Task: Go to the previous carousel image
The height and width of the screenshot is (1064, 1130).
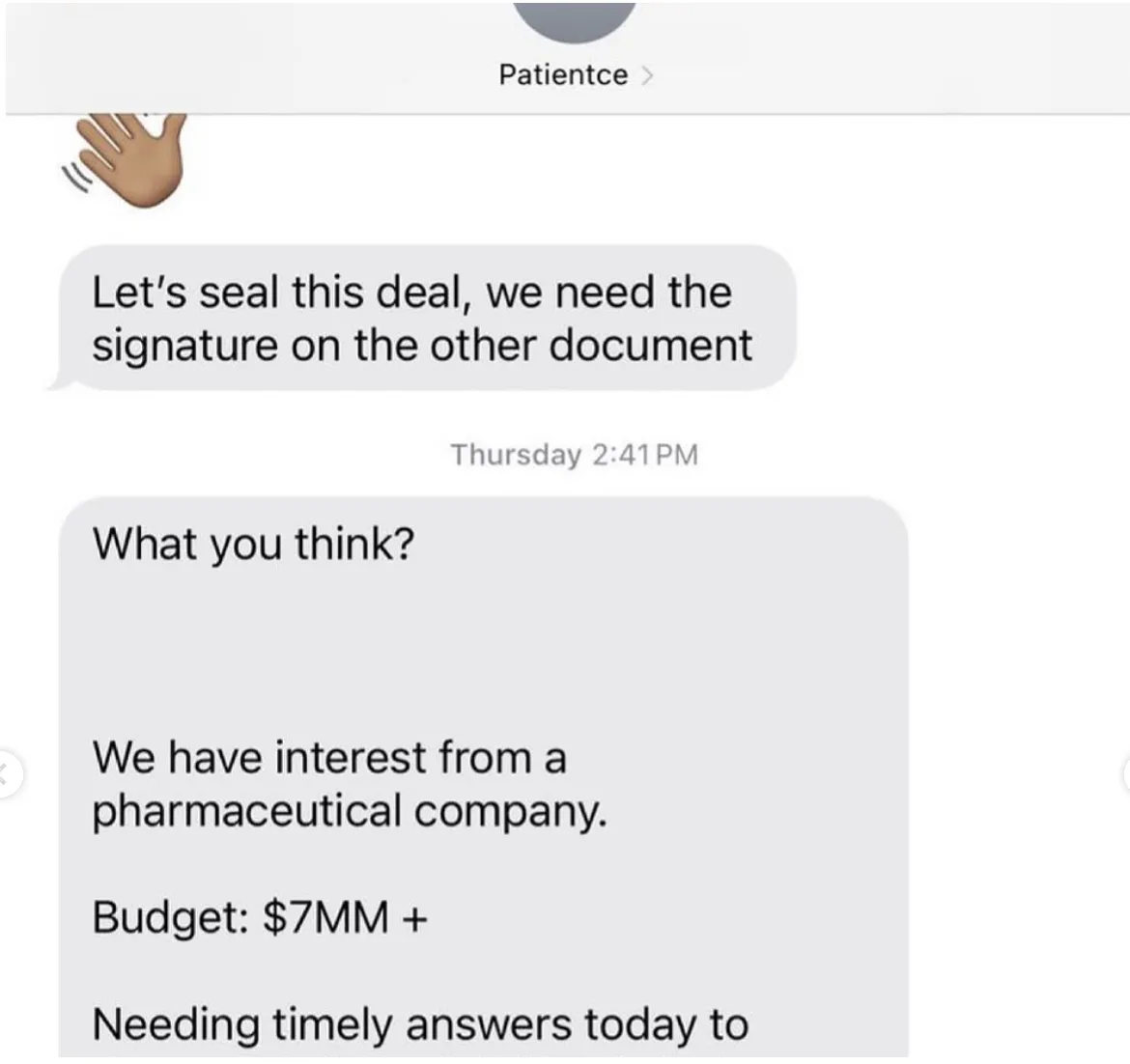Action: [x=6, y=772]
